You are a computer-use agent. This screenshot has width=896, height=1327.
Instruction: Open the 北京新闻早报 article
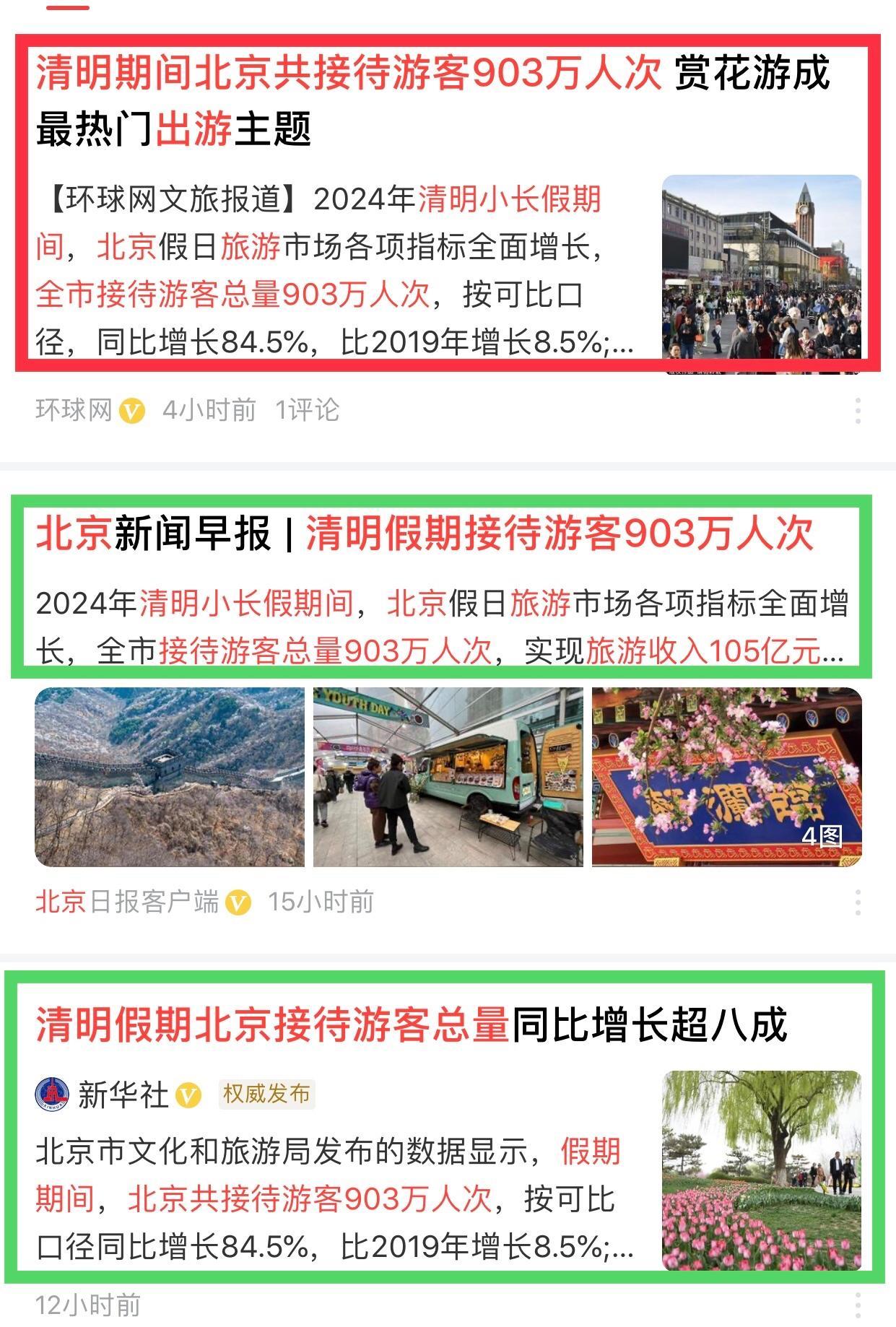click(425, 534)
